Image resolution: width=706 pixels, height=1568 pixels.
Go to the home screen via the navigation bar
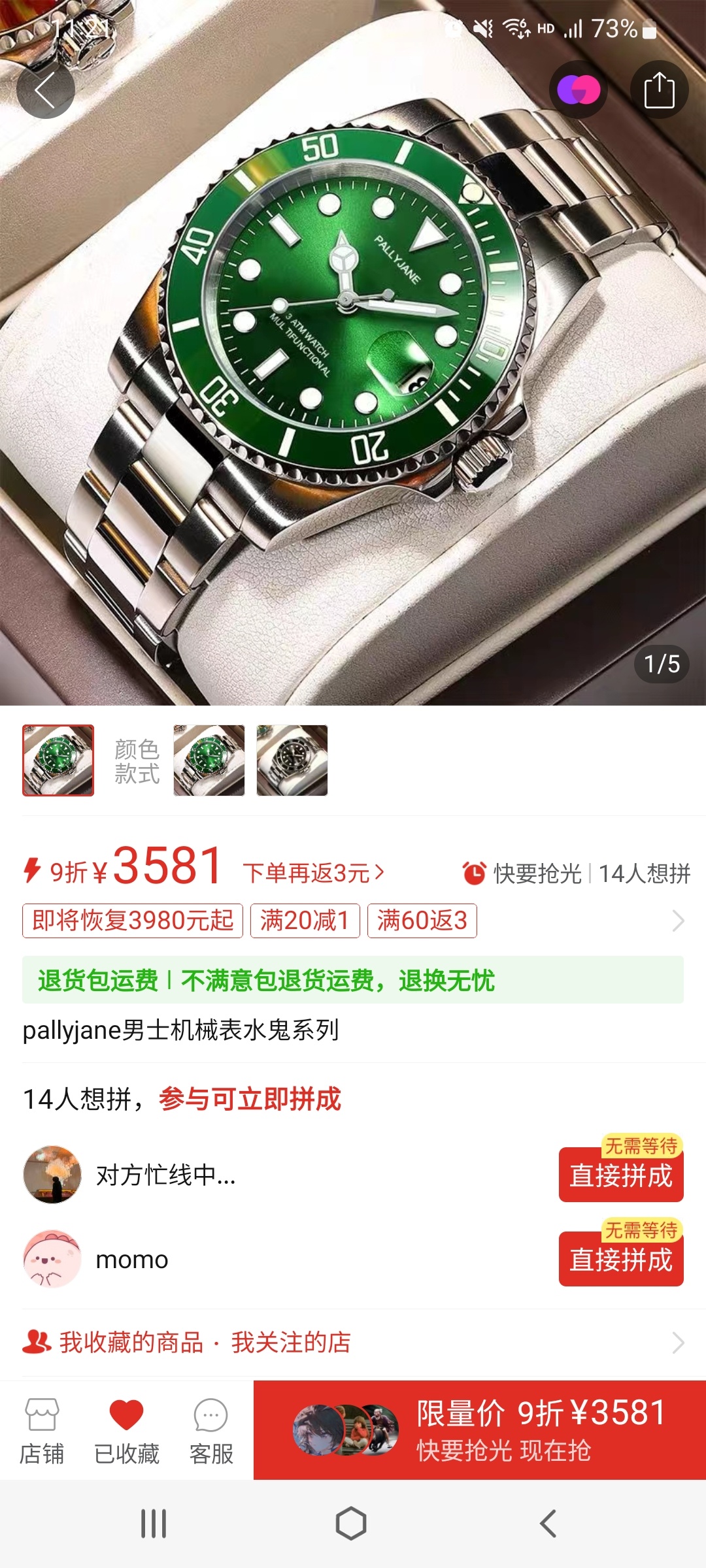click(351, 1524)
